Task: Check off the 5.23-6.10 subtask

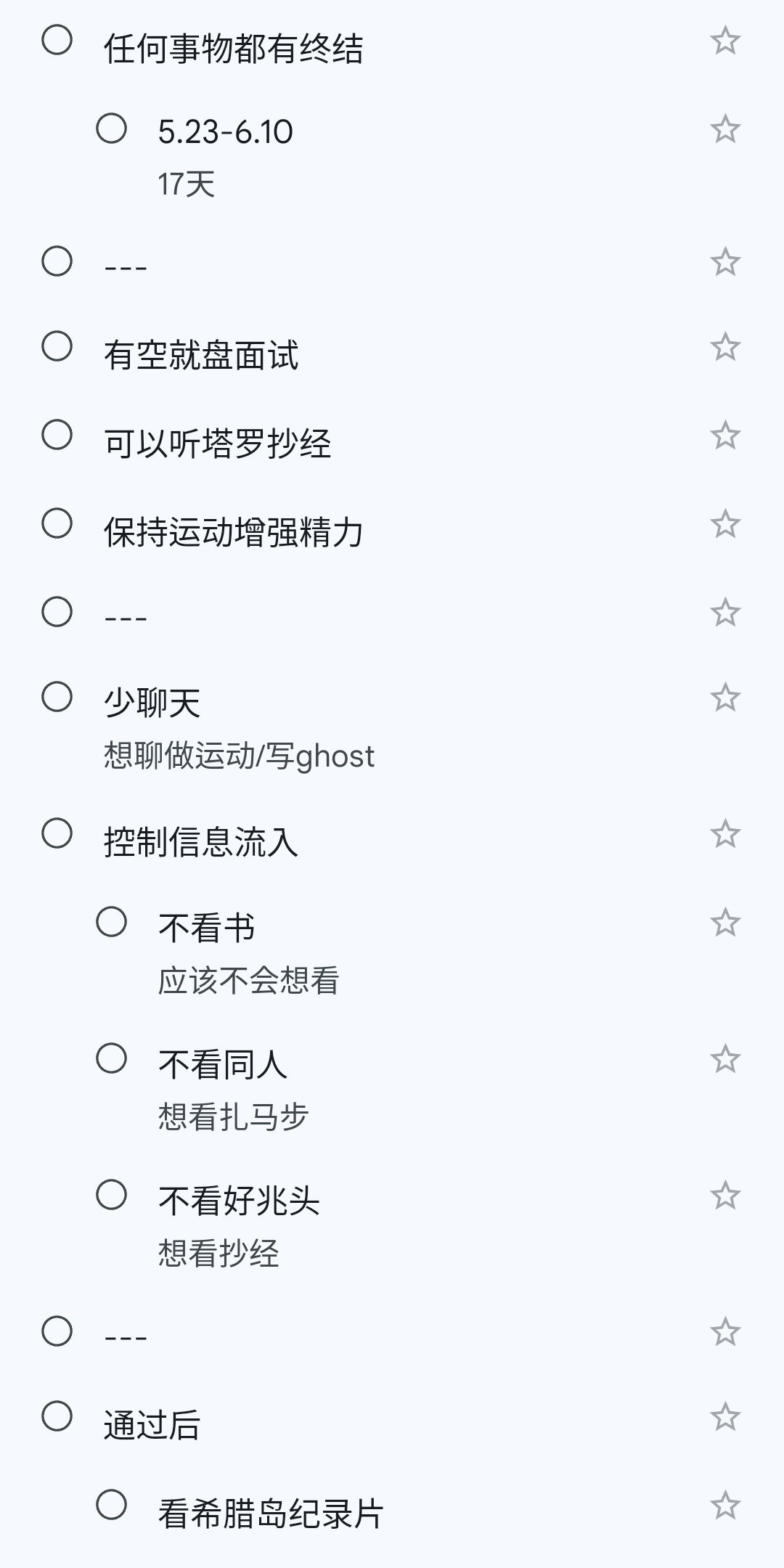Action: point(111,129)
